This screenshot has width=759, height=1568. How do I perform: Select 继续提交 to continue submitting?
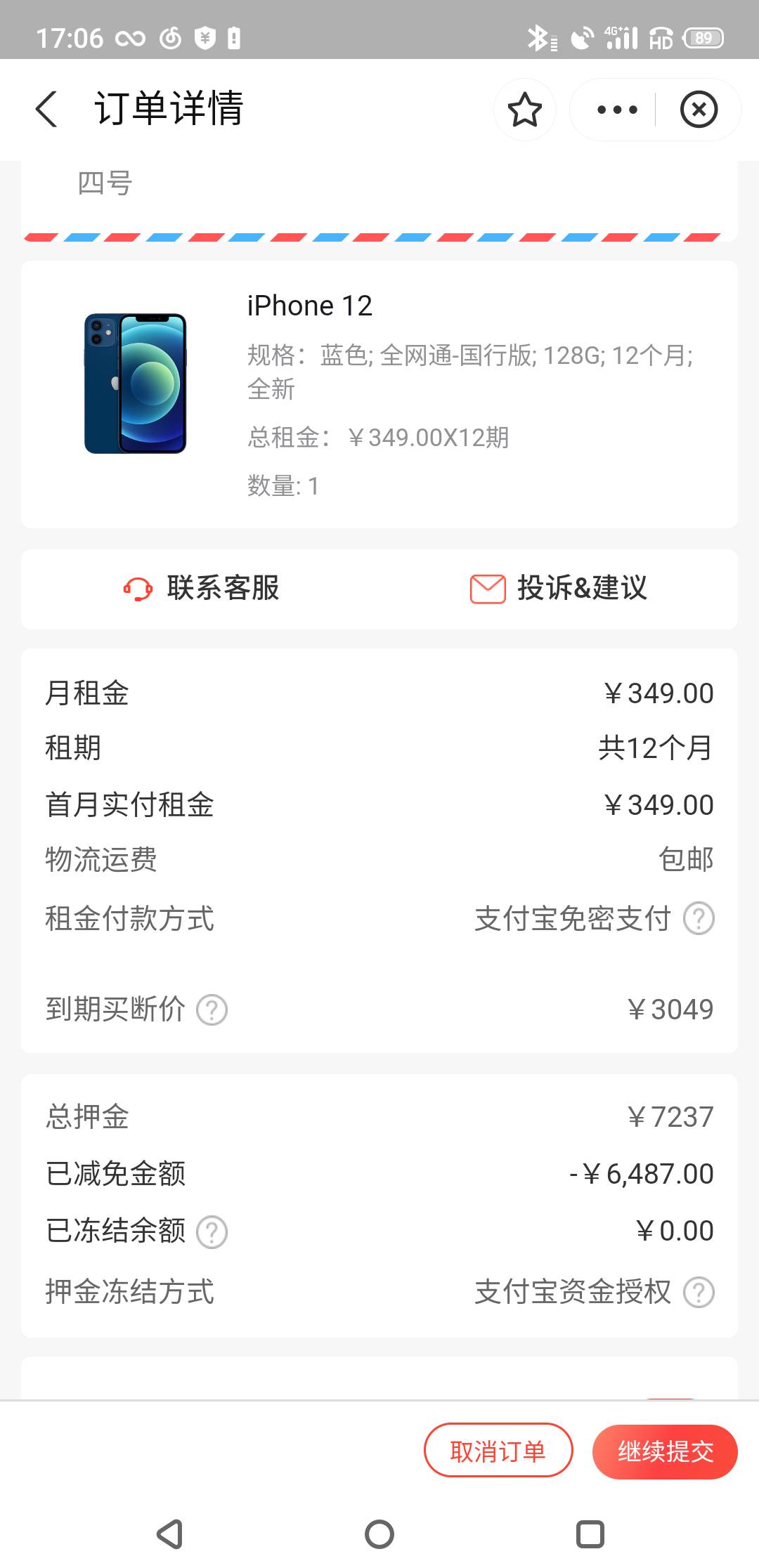tap(665, 1451)
